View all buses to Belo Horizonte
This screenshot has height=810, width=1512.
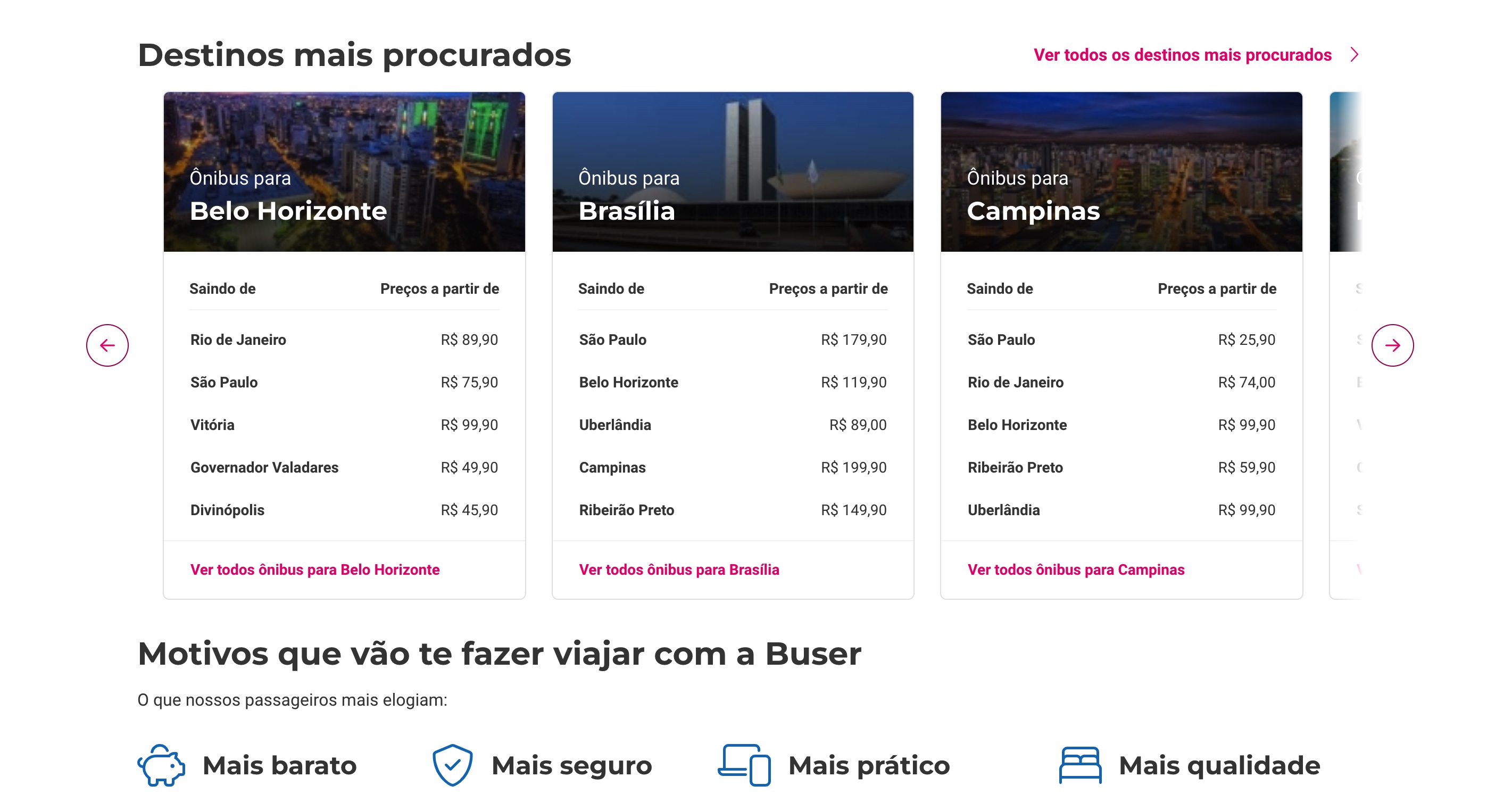(x=314, y=569)
